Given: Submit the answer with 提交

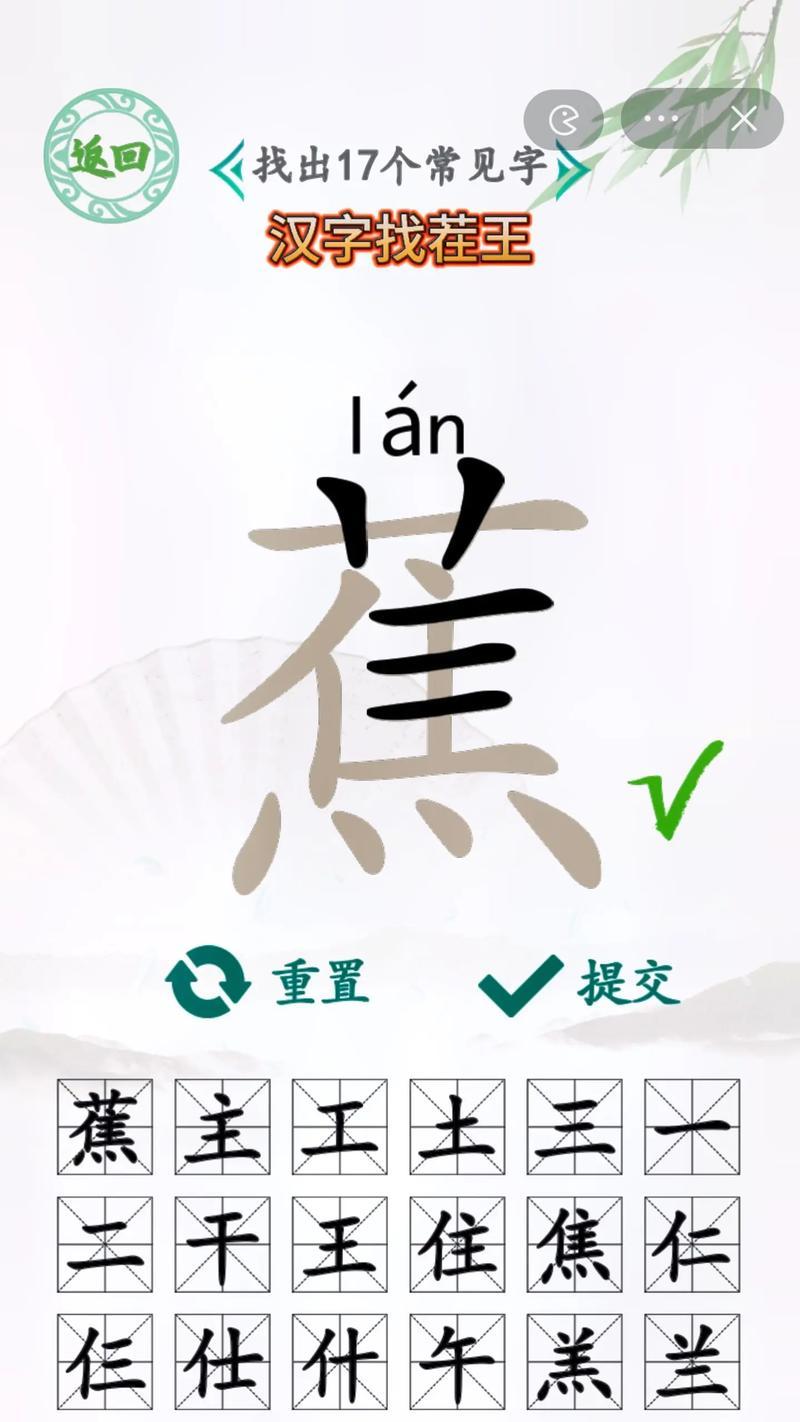Looking at the screenshot, I should pos(580,984).
